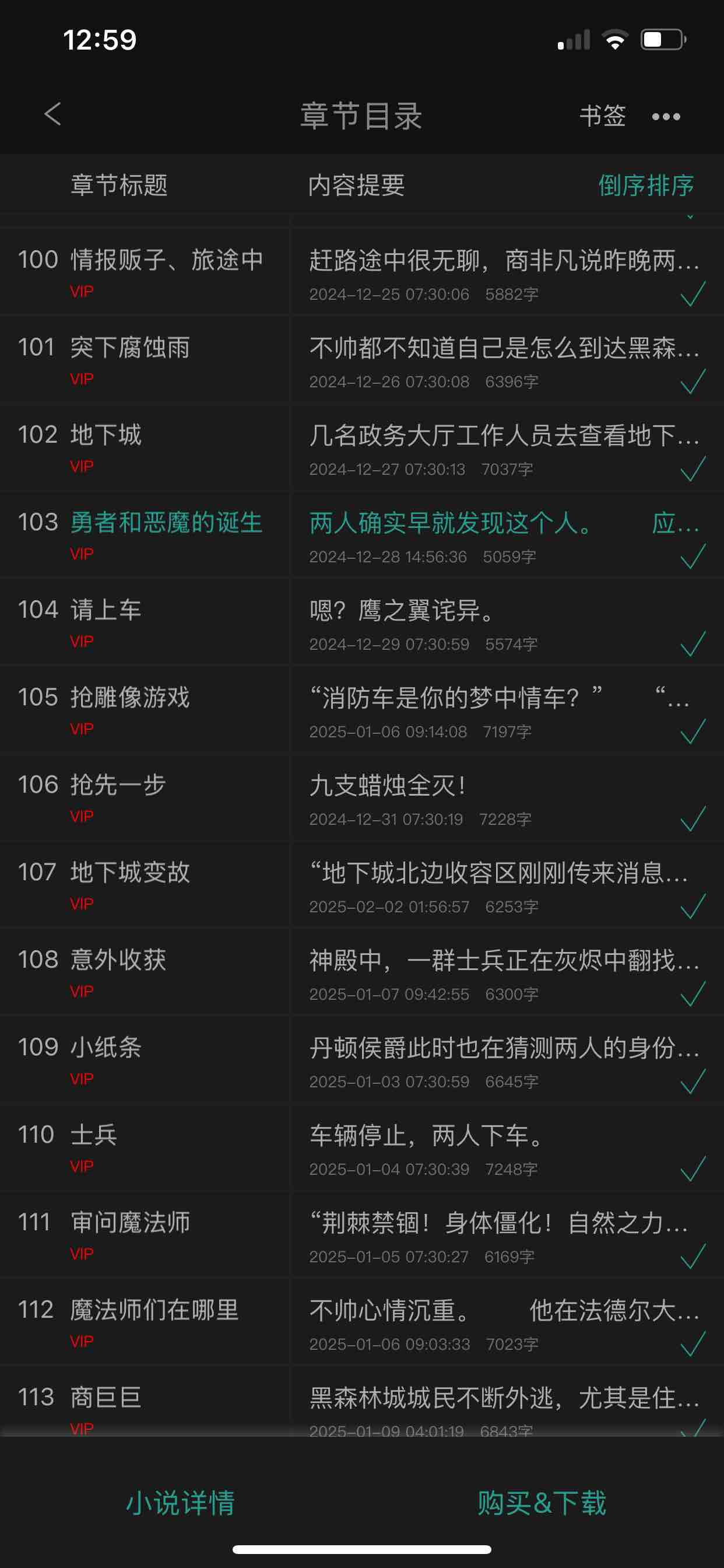
Task: Open chapter 105 抢雕像游戏
Action: [129, 698]
